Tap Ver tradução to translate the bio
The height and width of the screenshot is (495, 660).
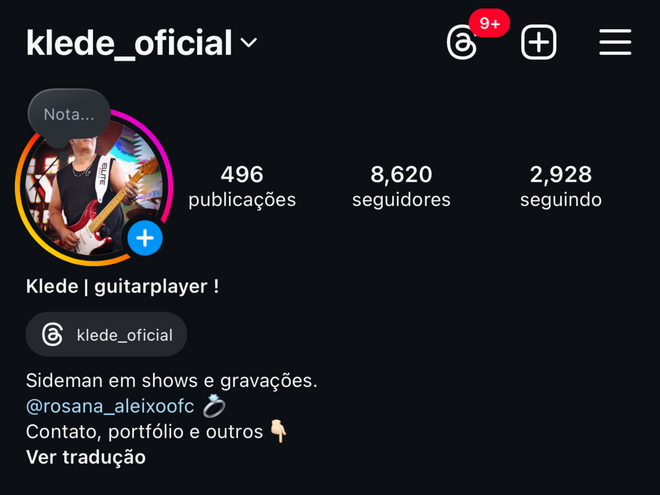(86, 457)
